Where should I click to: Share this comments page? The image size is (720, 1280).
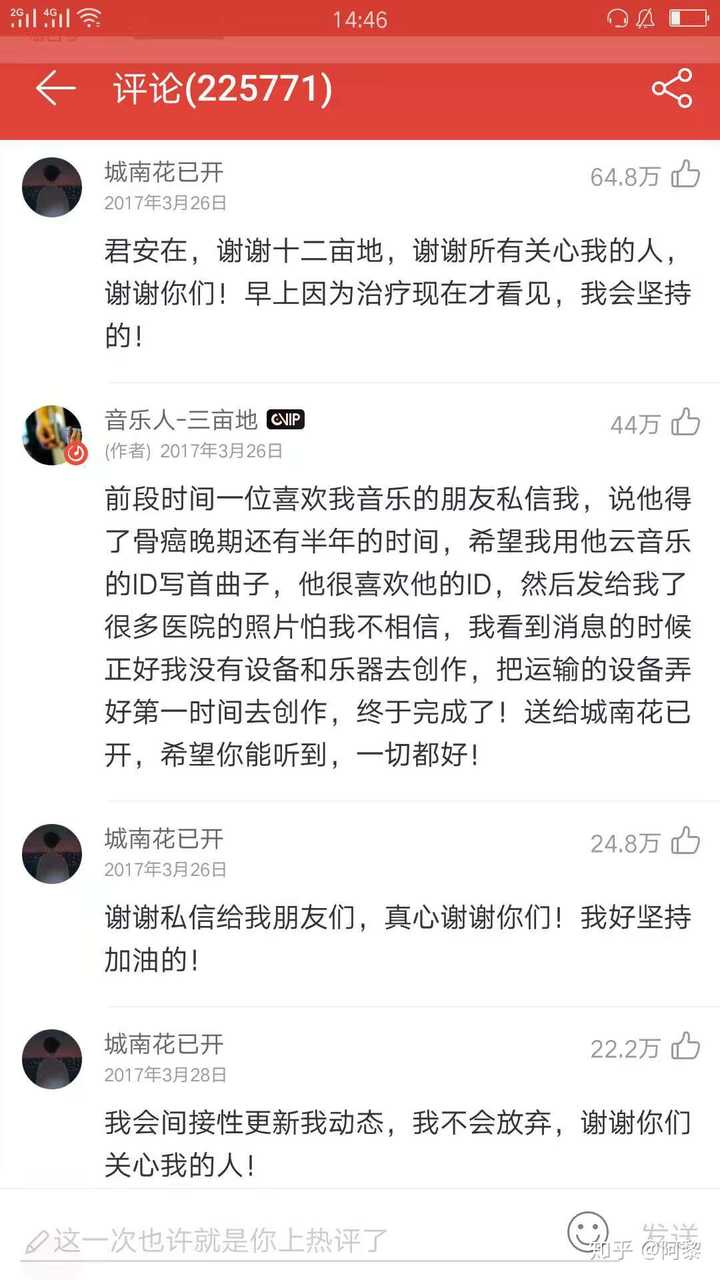(671, 89)
